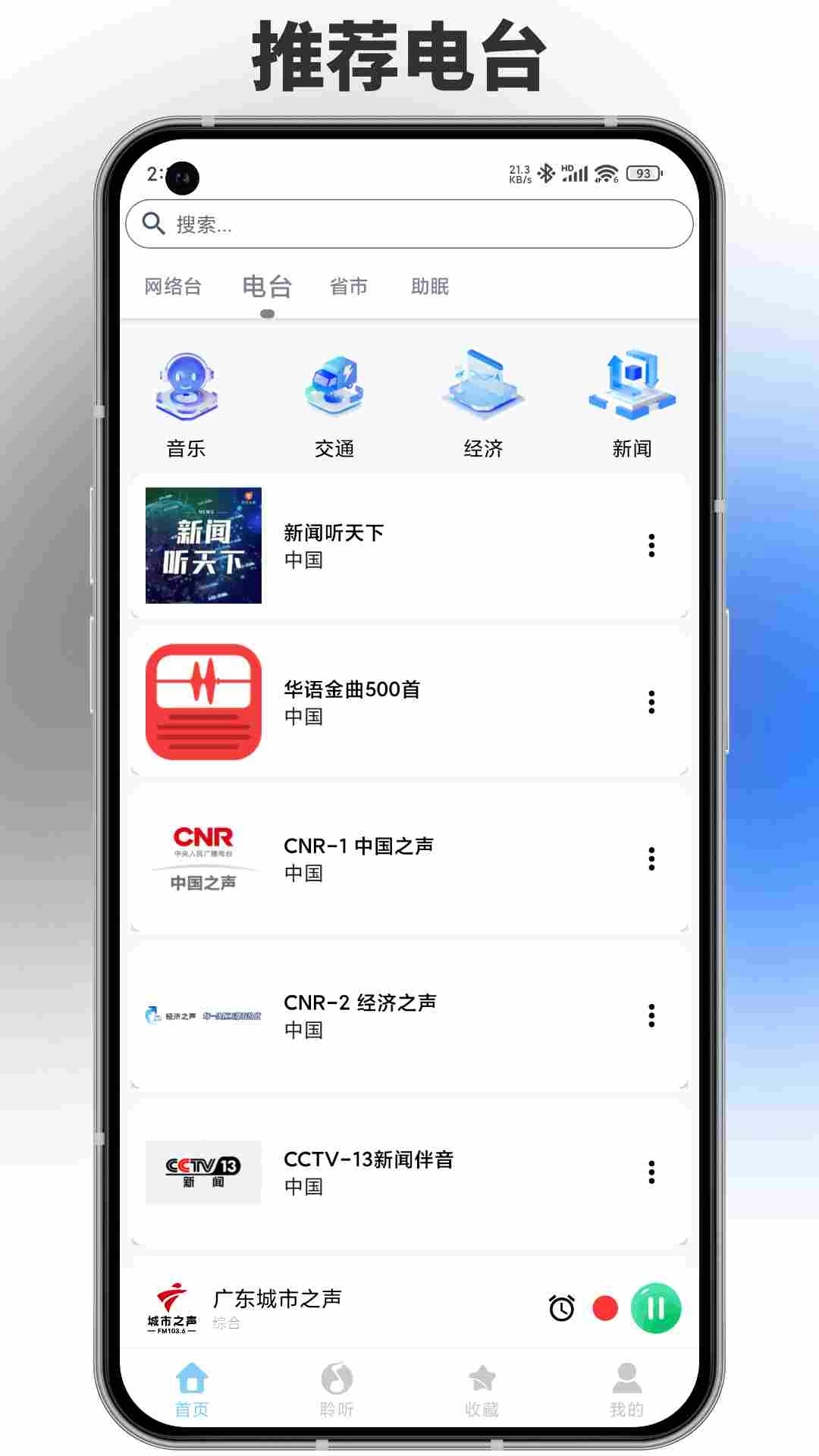Screen dimensions: 819x1456
Task: Open options menu for CNR-1 中国之声
Action: point(651,861)
